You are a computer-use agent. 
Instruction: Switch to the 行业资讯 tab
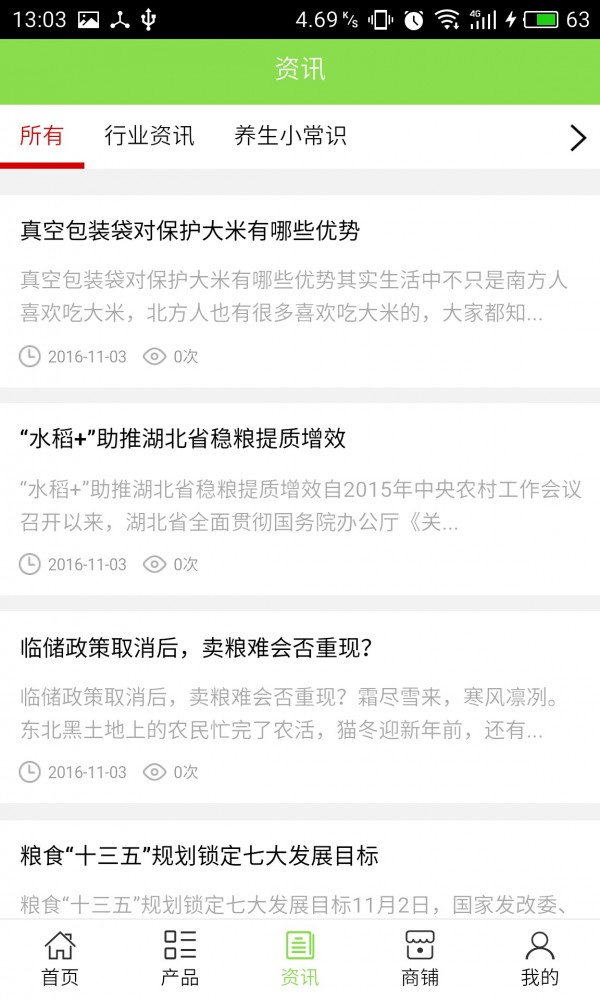click(x=150, y=136)
